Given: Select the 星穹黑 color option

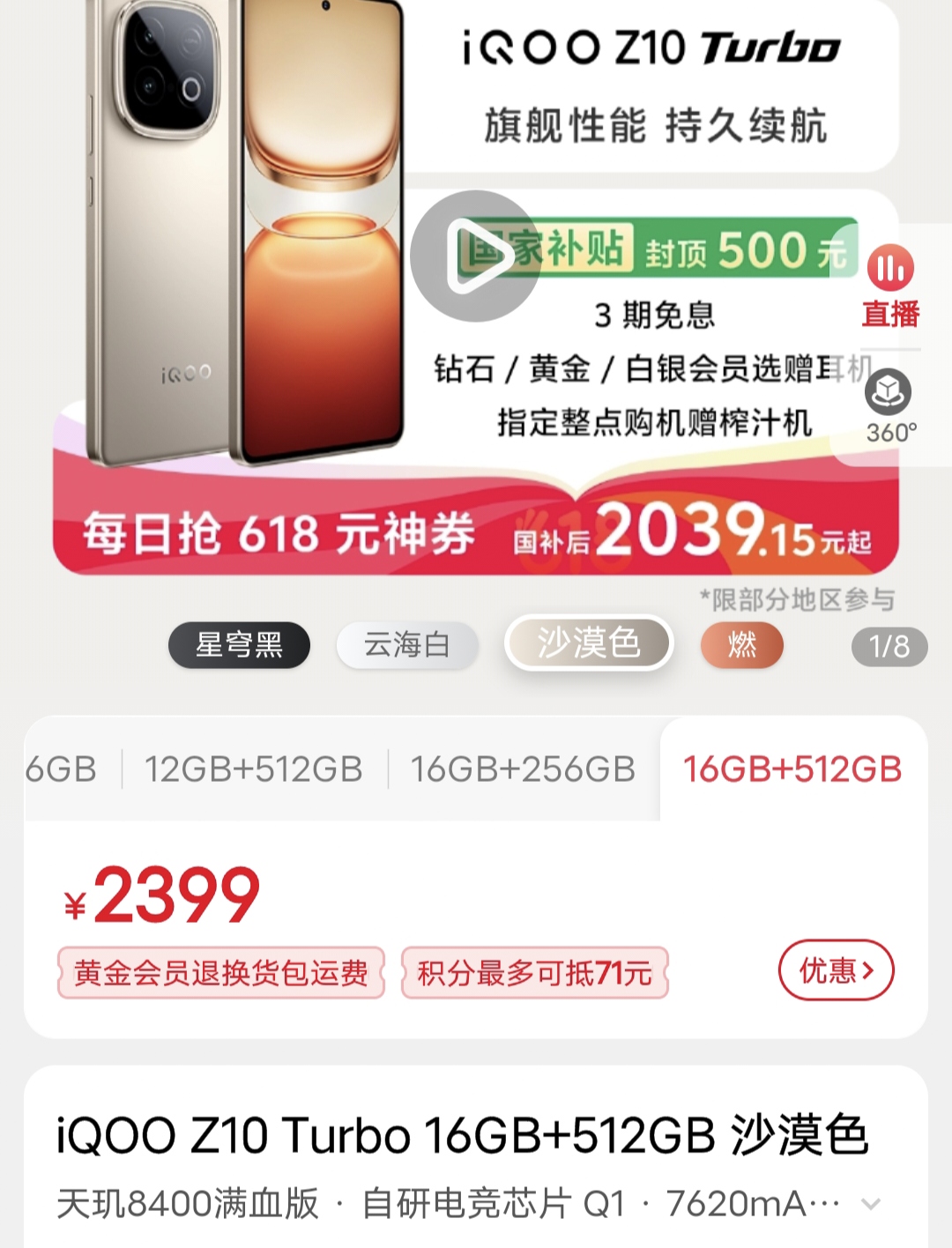Looking at the screenshot, I should [x=239, y=645].
